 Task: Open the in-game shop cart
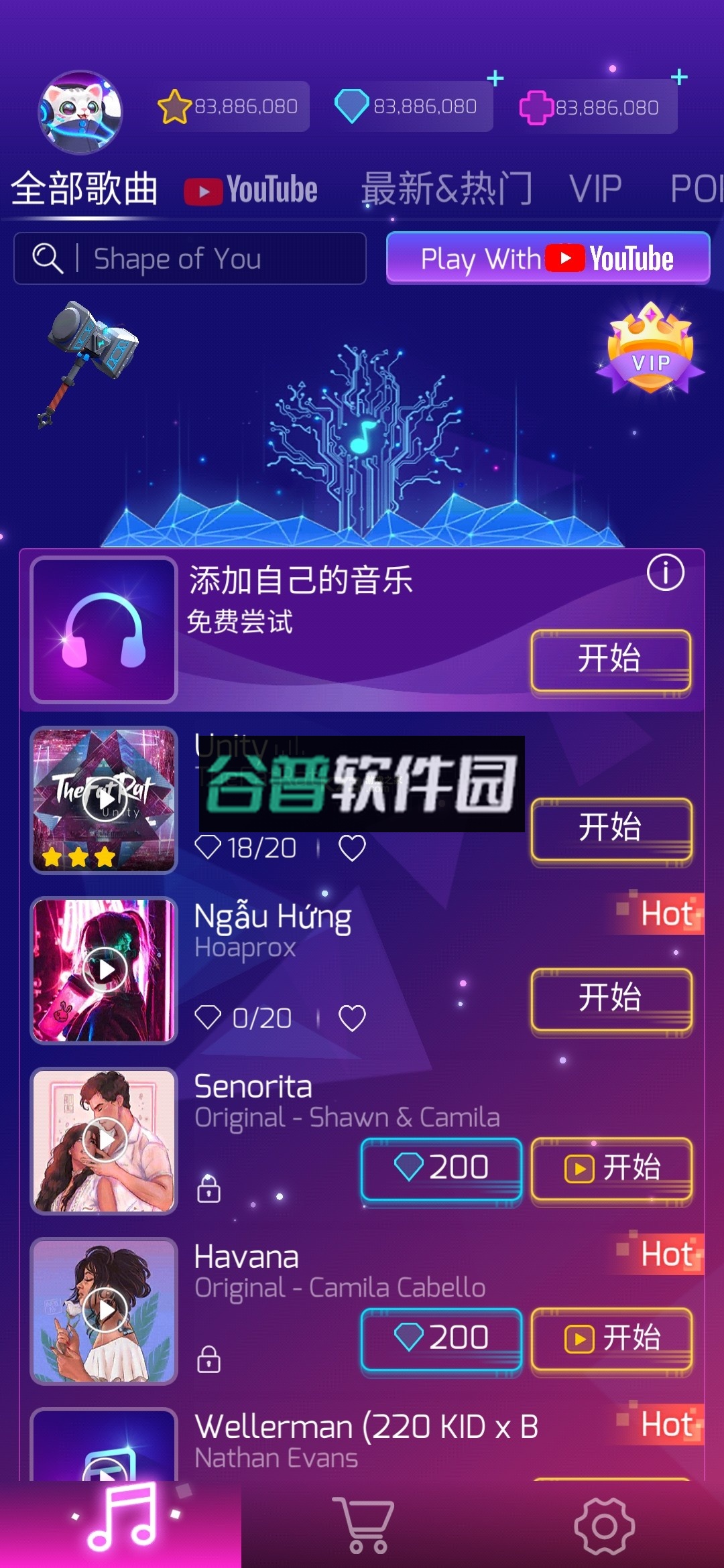click(362, 1521)
